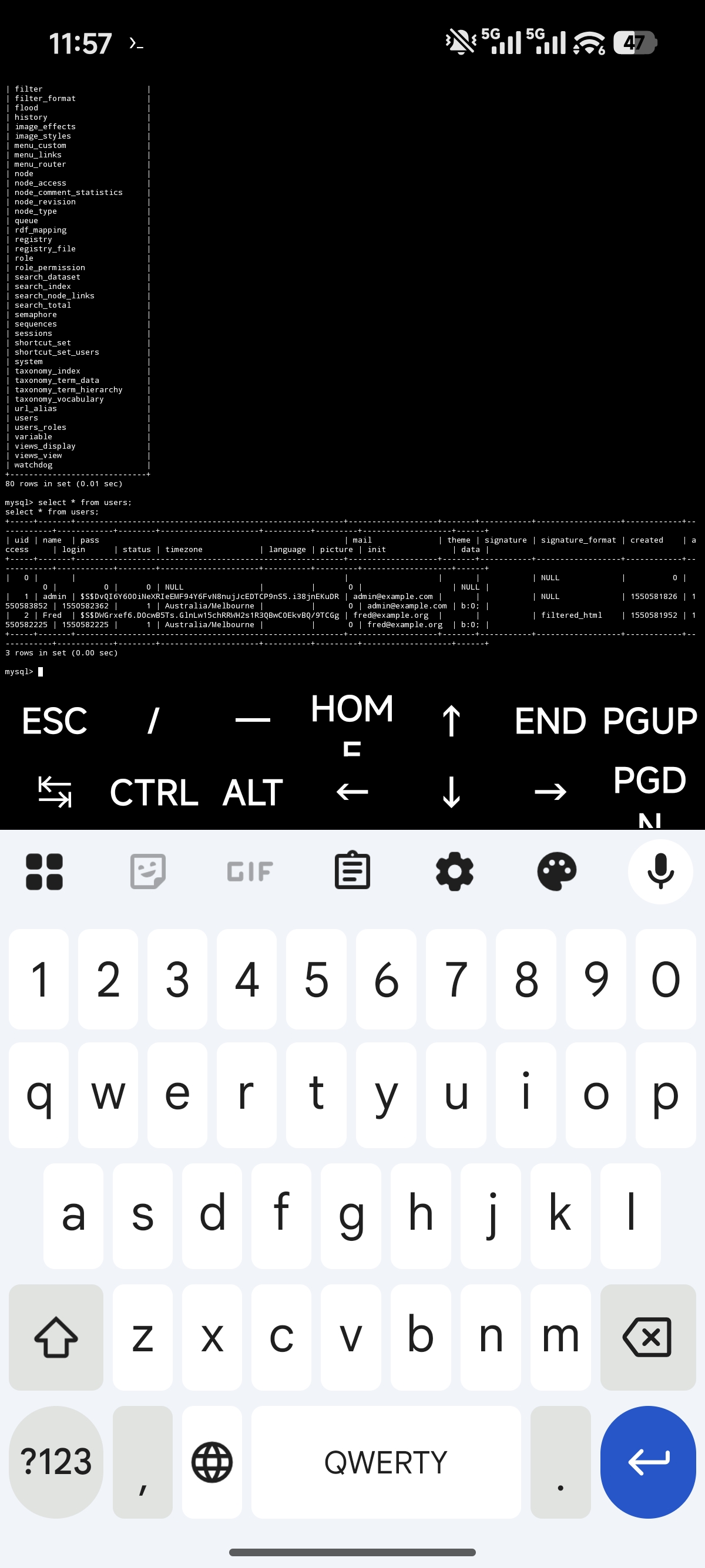Tap the HOME extra key
This screenshot has height=1568, width=705.
[x=352, y=721]
